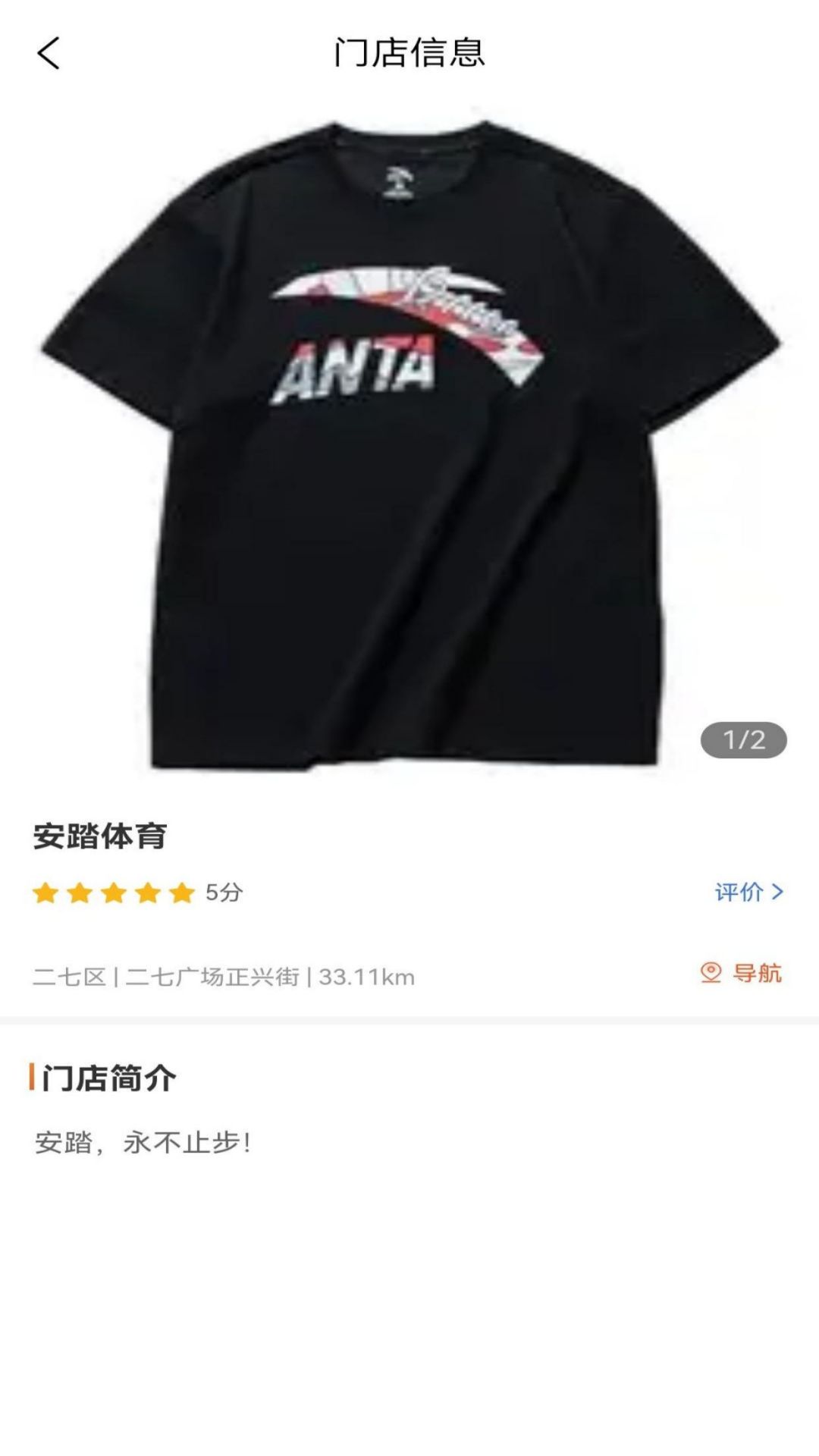This screenshot has height=1456, width=819.
Task: Tap the 5分 score label
Action: coord(224,893)
